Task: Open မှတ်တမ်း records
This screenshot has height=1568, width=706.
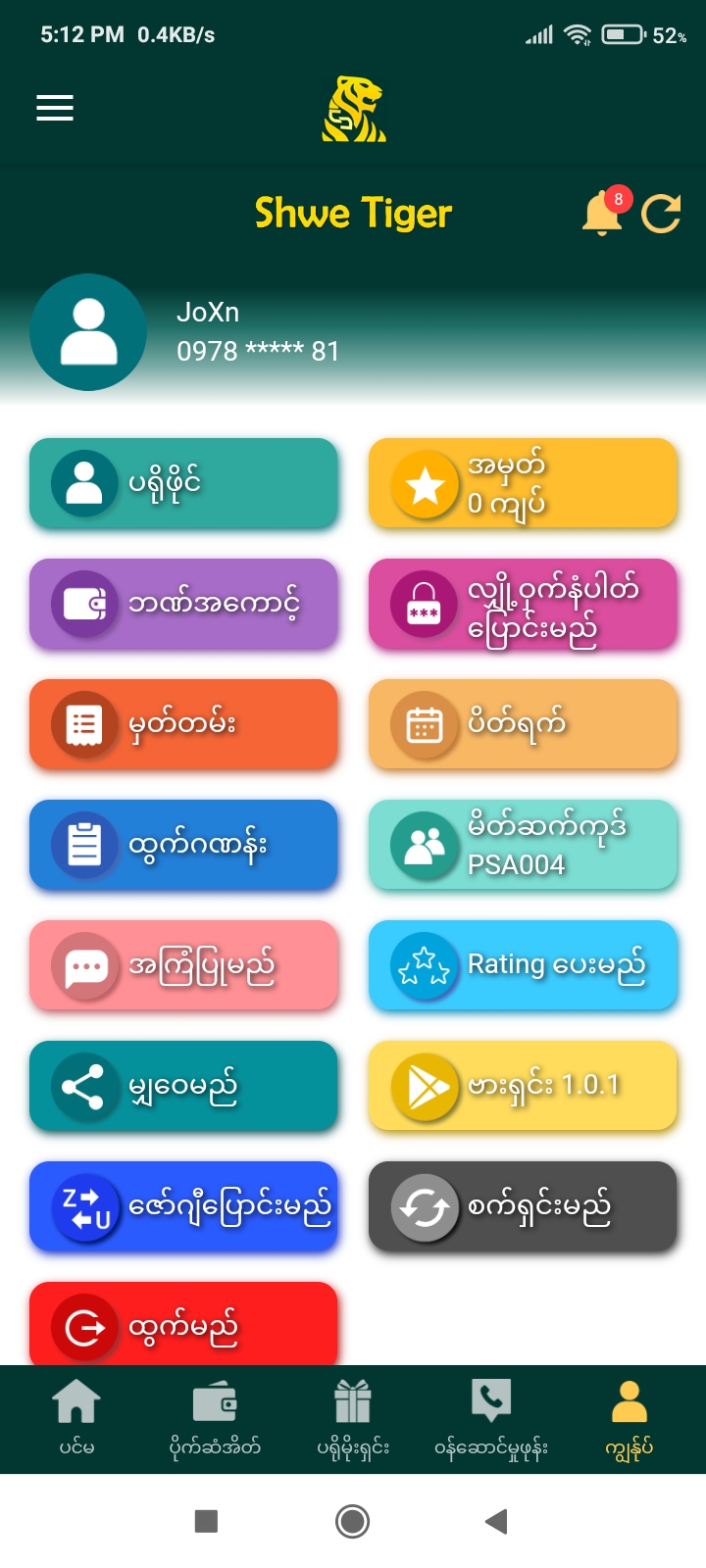Action: (183, 724)
